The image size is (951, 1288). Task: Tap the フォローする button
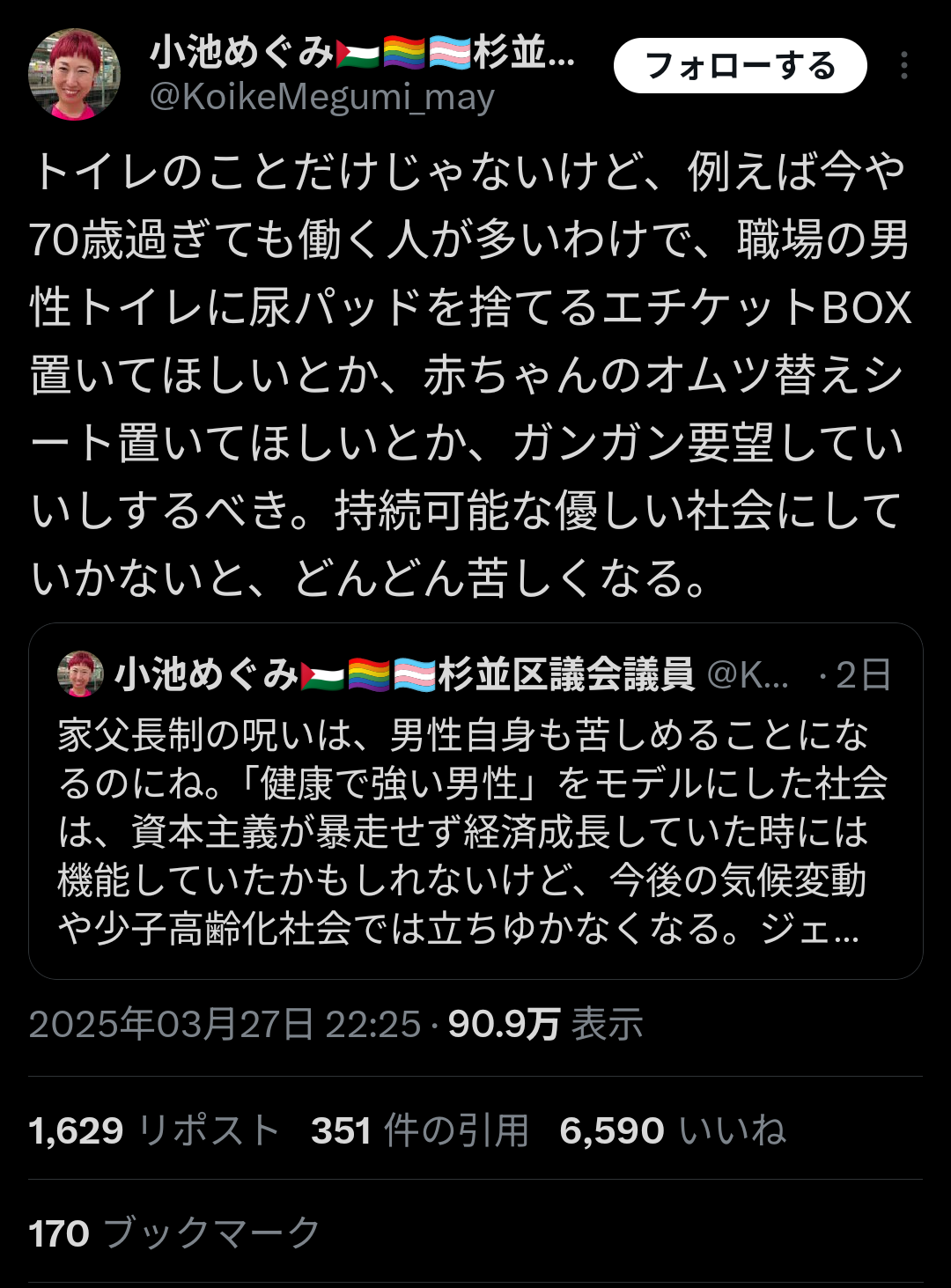pos(740,66)
